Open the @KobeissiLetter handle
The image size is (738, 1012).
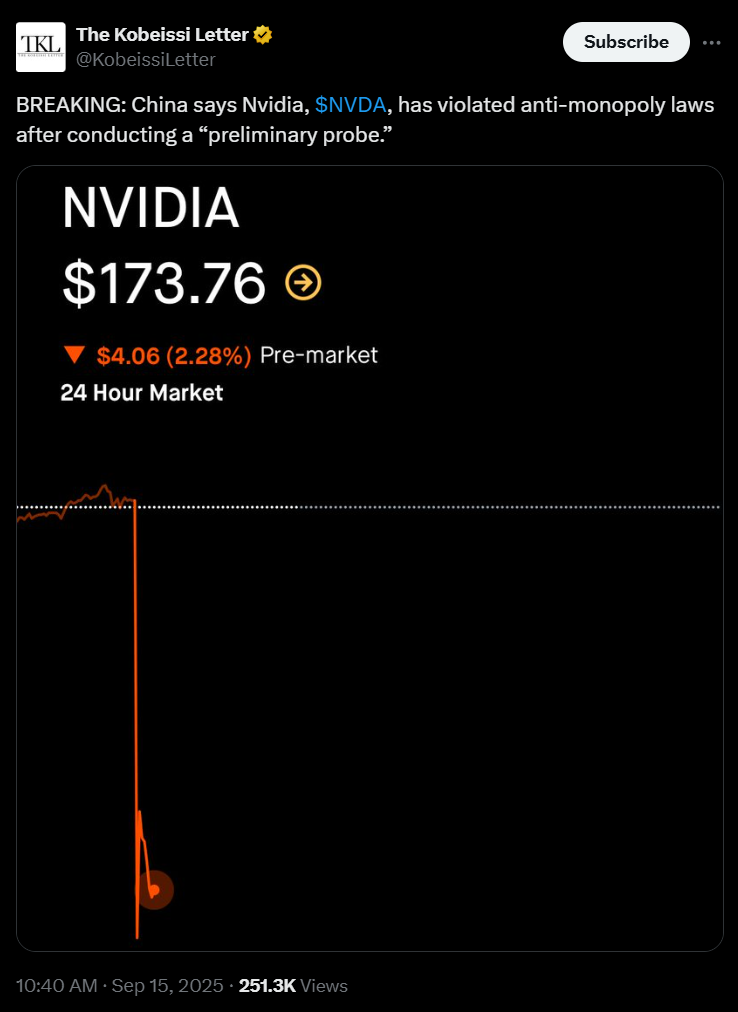tap(146, 60)
